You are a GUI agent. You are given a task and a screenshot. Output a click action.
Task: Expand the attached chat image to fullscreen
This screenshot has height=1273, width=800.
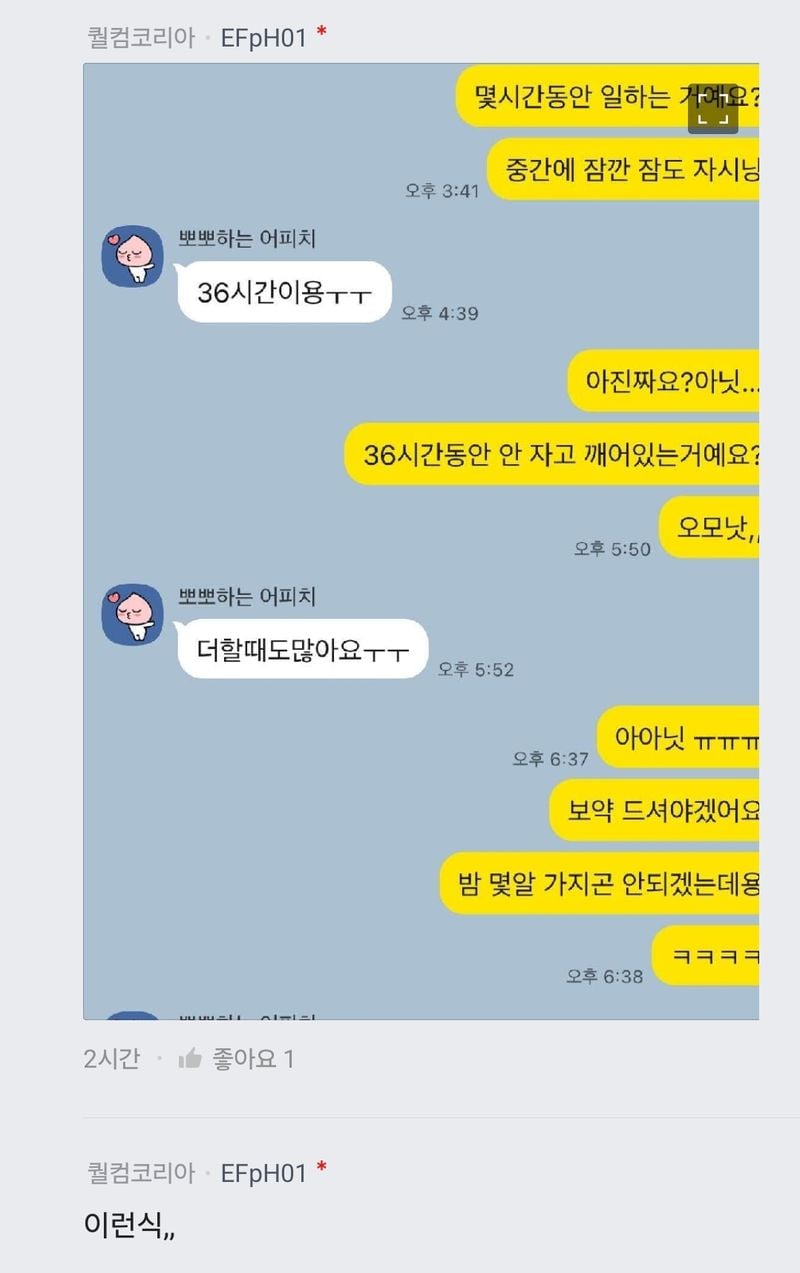(712, 110)
